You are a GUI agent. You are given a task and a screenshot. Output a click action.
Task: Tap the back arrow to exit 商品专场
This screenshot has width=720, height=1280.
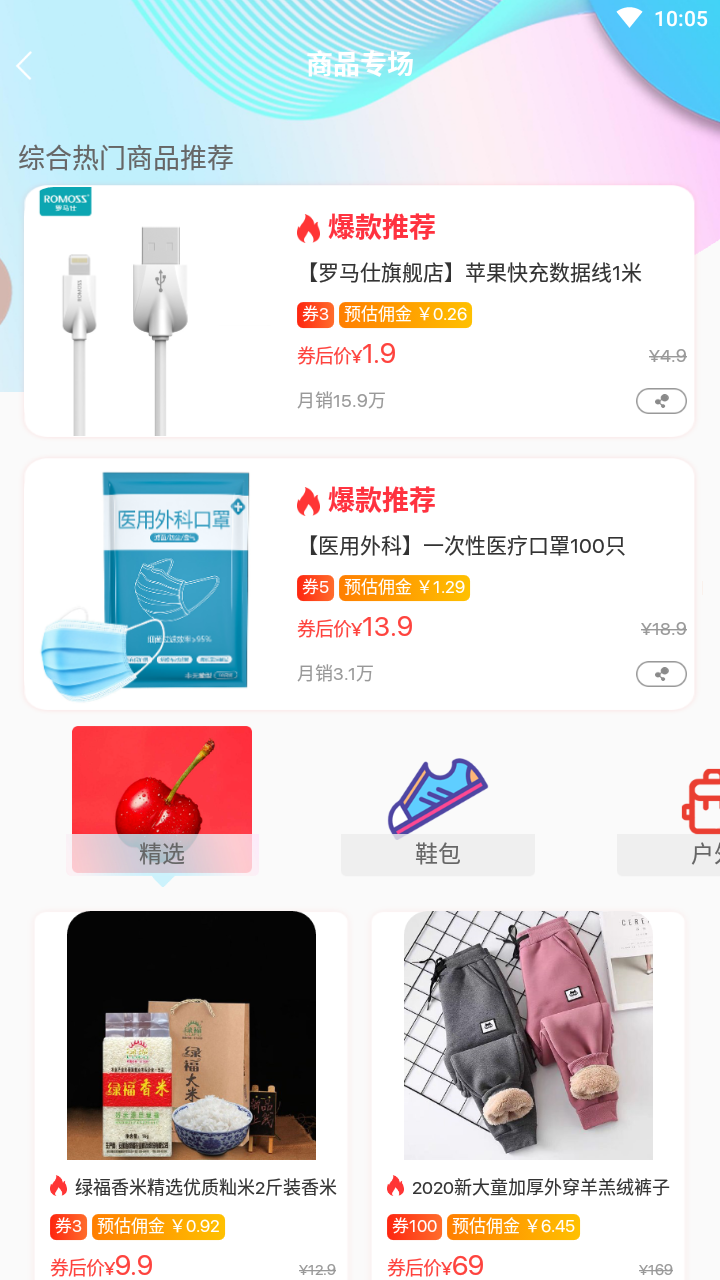pos(23,65)
